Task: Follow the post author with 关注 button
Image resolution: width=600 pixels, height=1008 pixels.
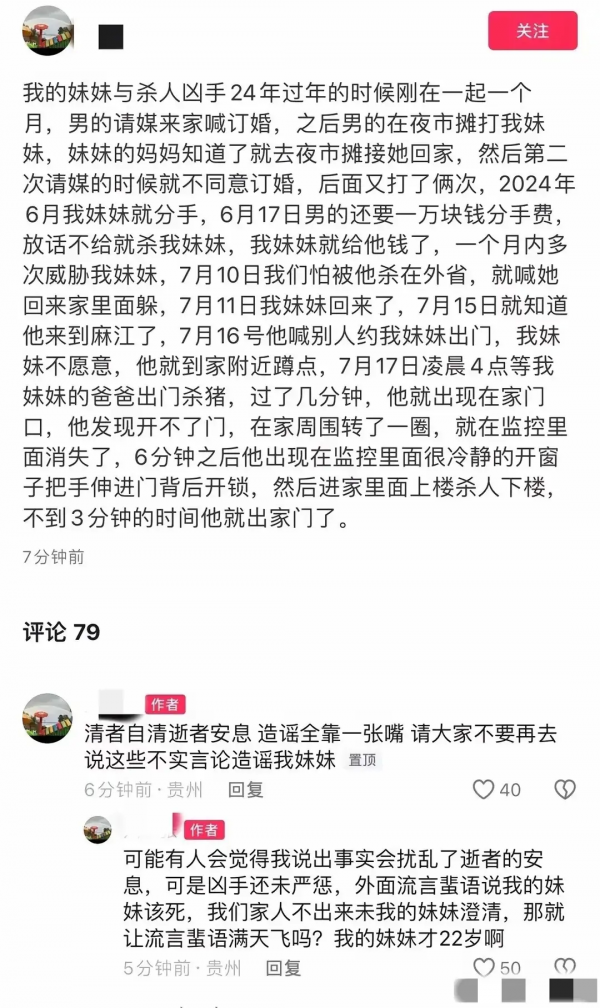Action: coord(532,31)
